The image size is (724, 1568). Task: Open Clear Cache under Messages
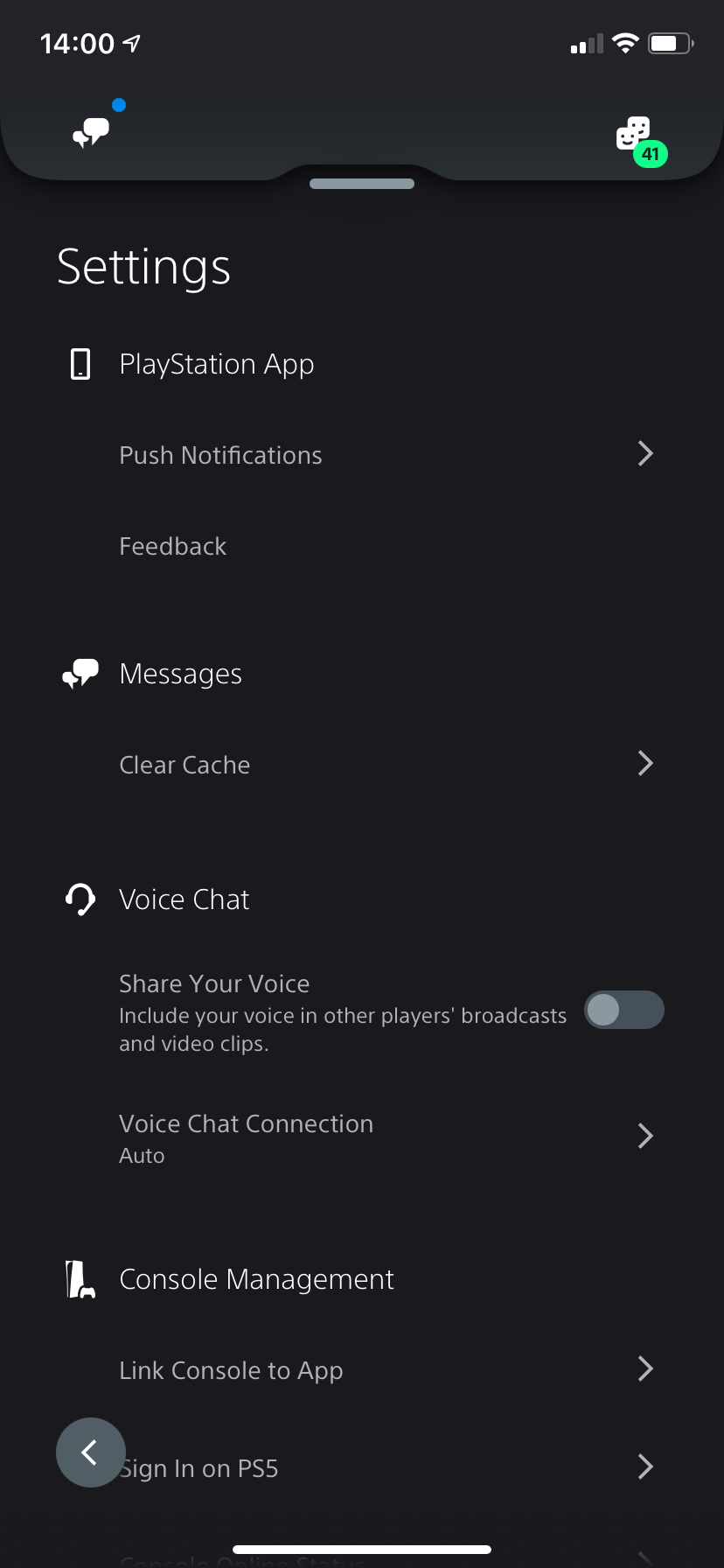[385, 765]
